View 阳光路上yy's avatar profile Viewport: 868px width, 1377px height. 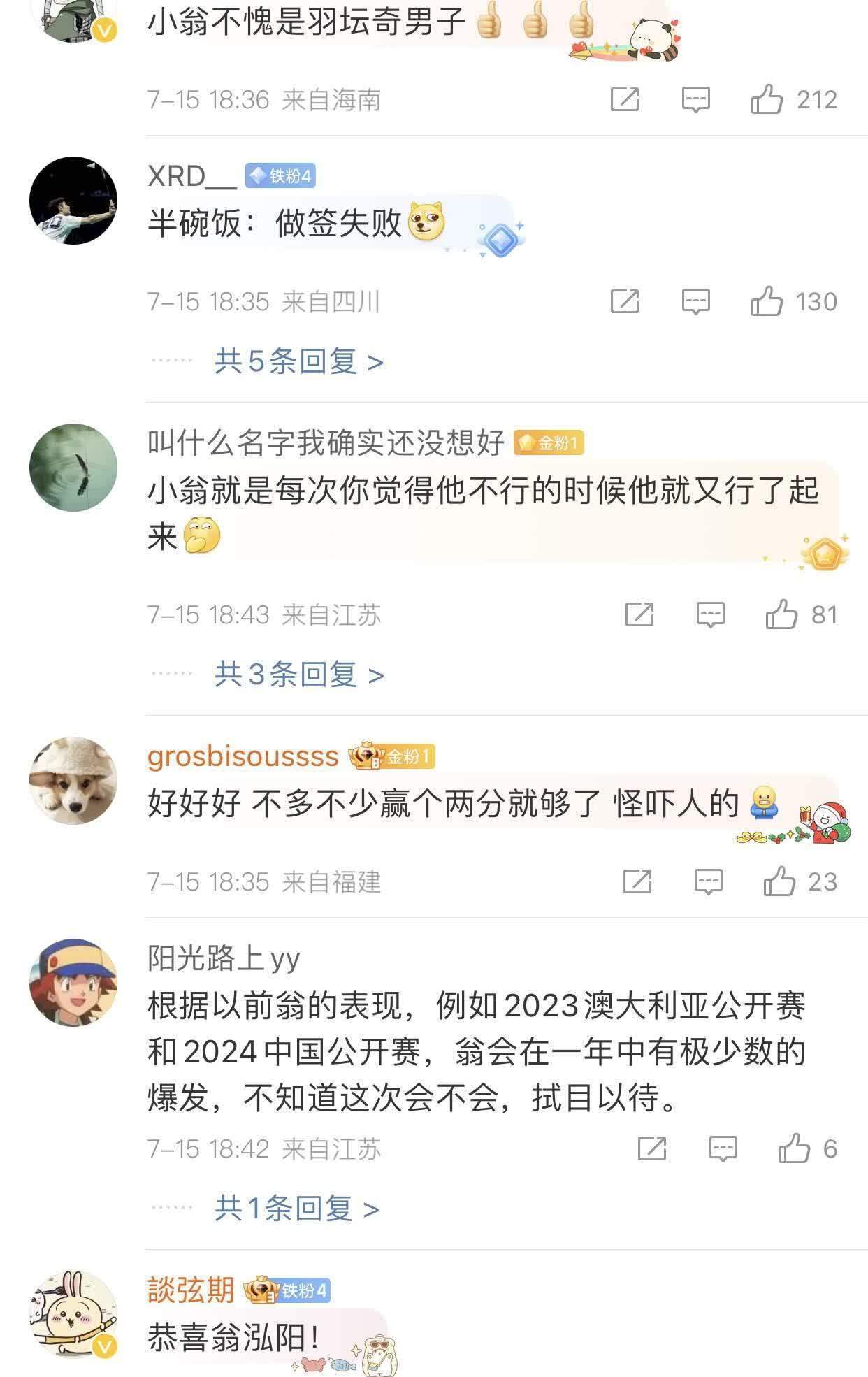click(x=73, y=982)
